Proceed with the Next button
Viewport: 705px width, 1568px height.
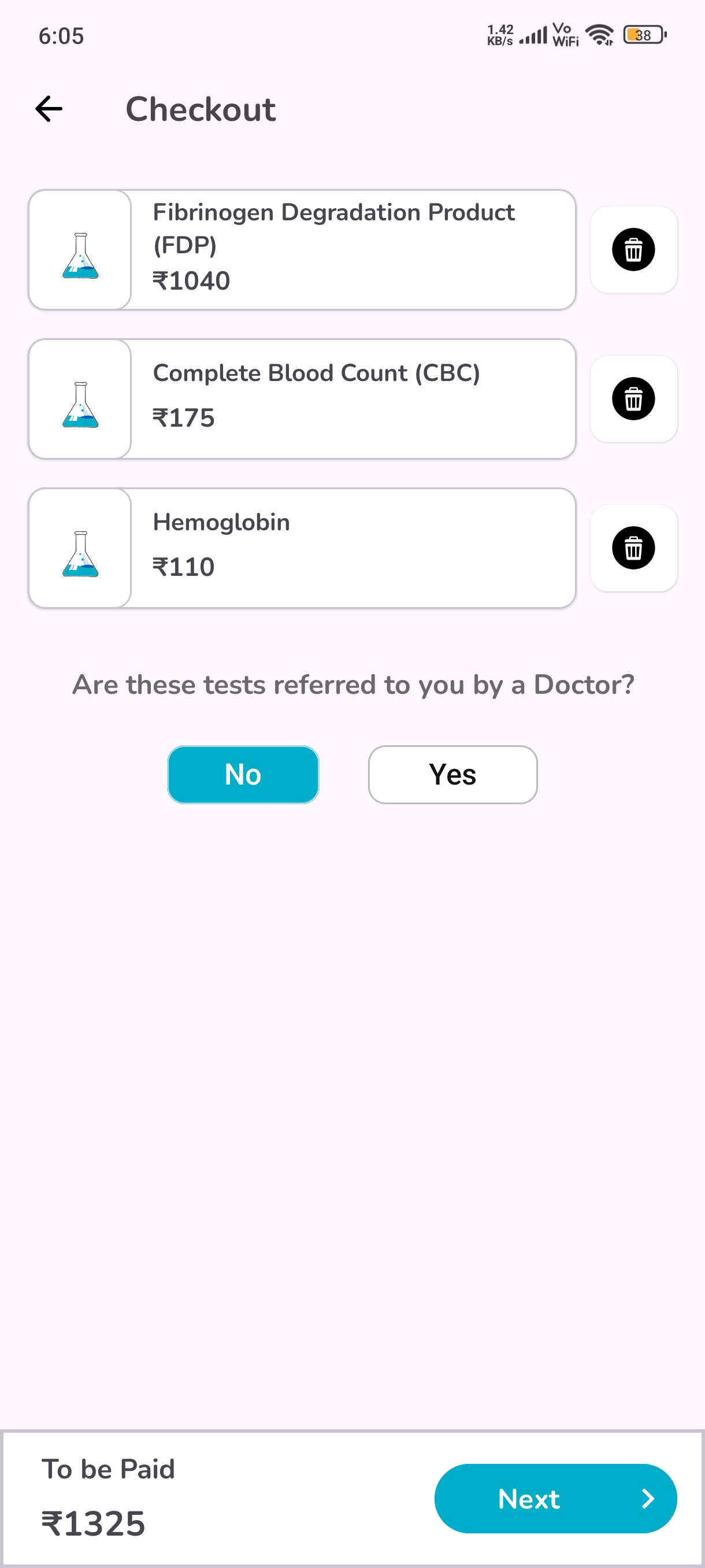coord(555,1498)
